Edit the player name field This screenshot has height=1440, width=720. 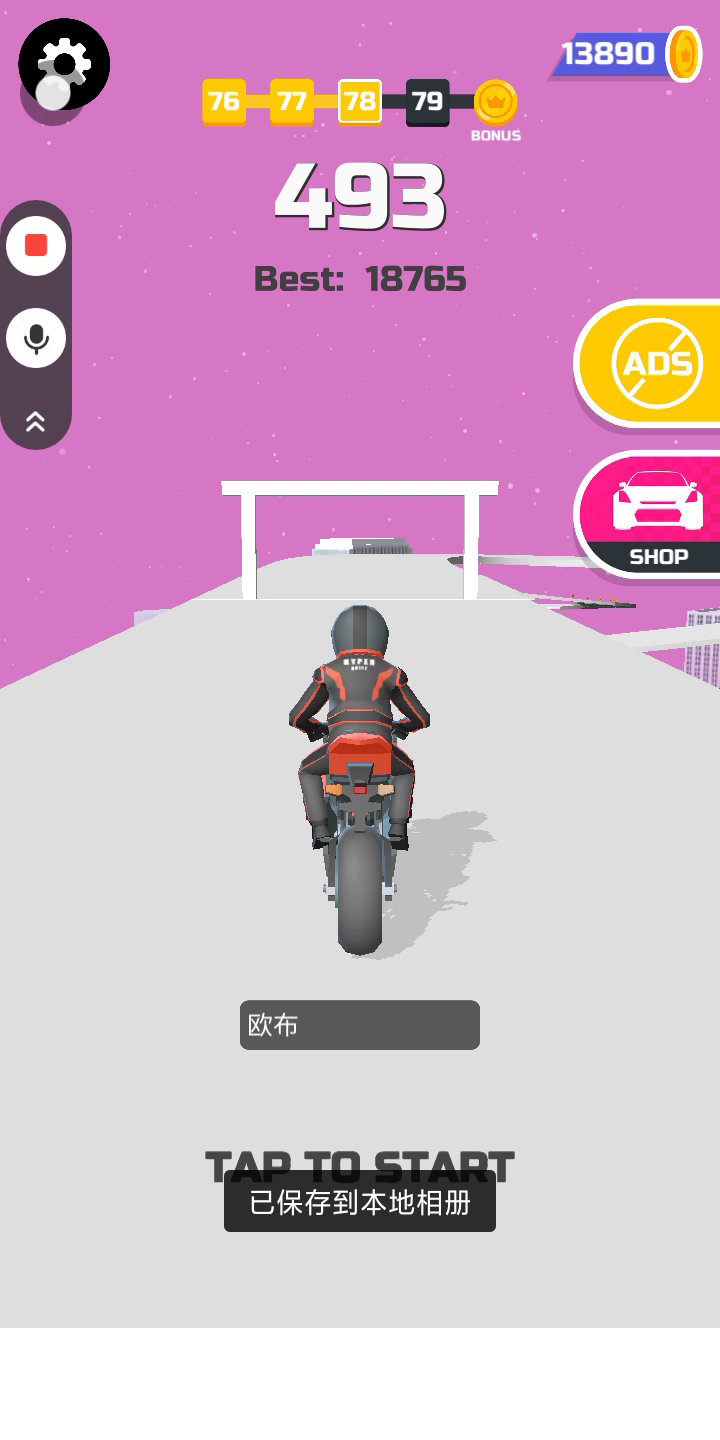359,1025
